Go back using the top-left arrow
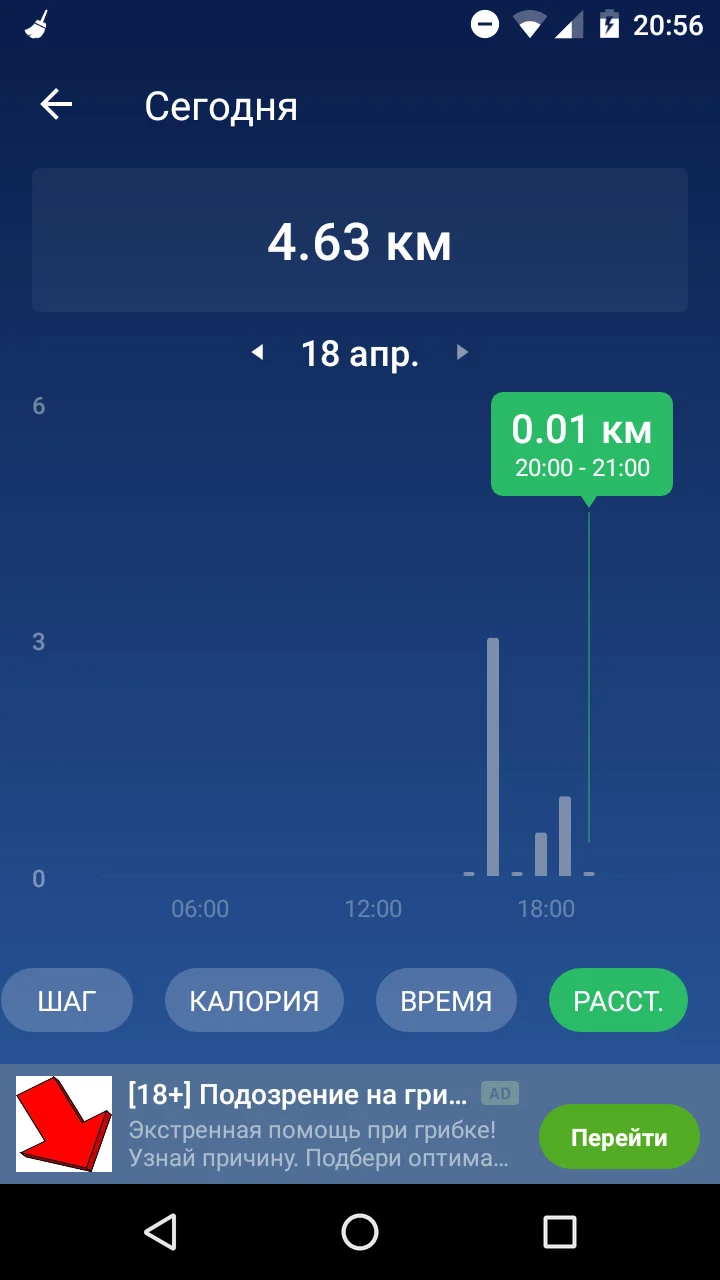 click(x=56, y=105)
